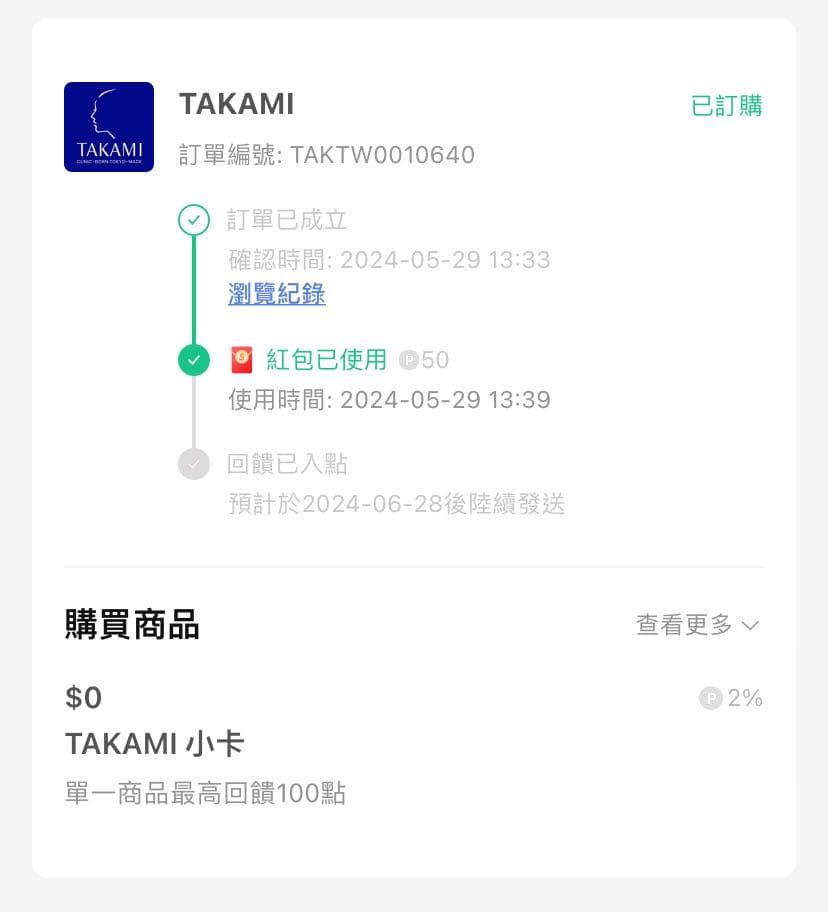Select the P icon on the 2% badge
828x912 pixels.
click(x=712, y=698)
